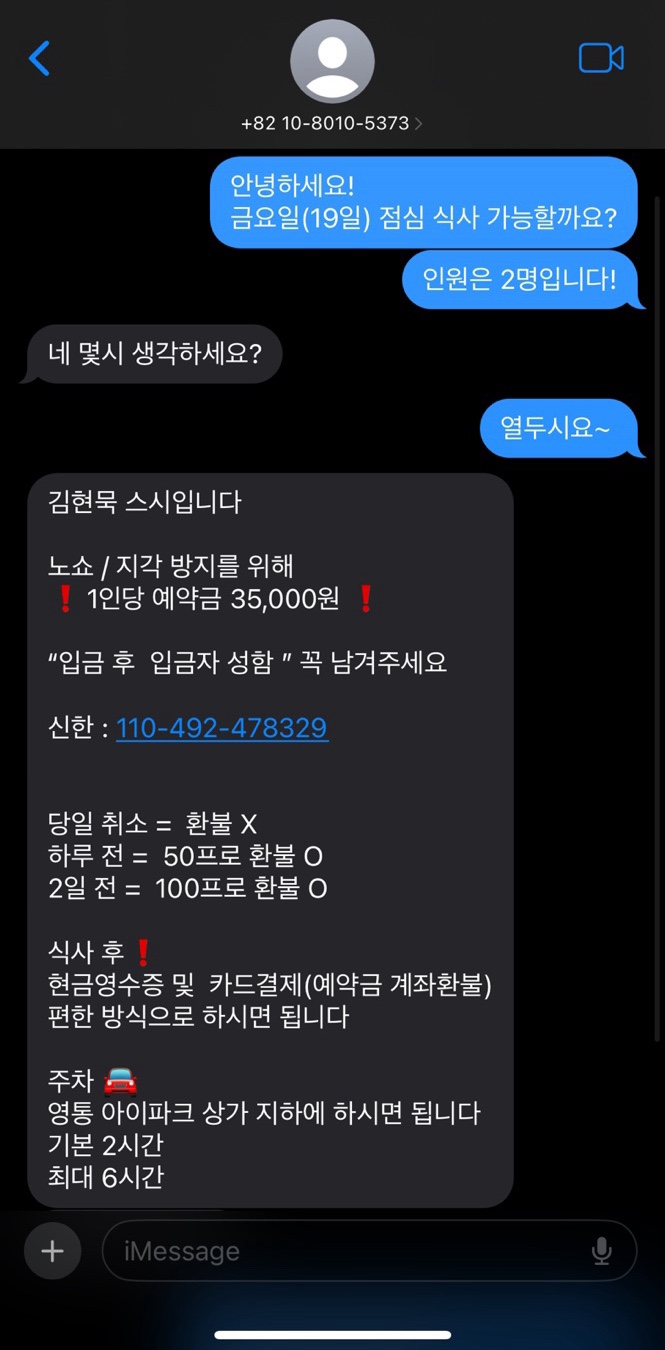Tap the account number link 110-492-478329
665x1350 pixels.
[222, 727]
